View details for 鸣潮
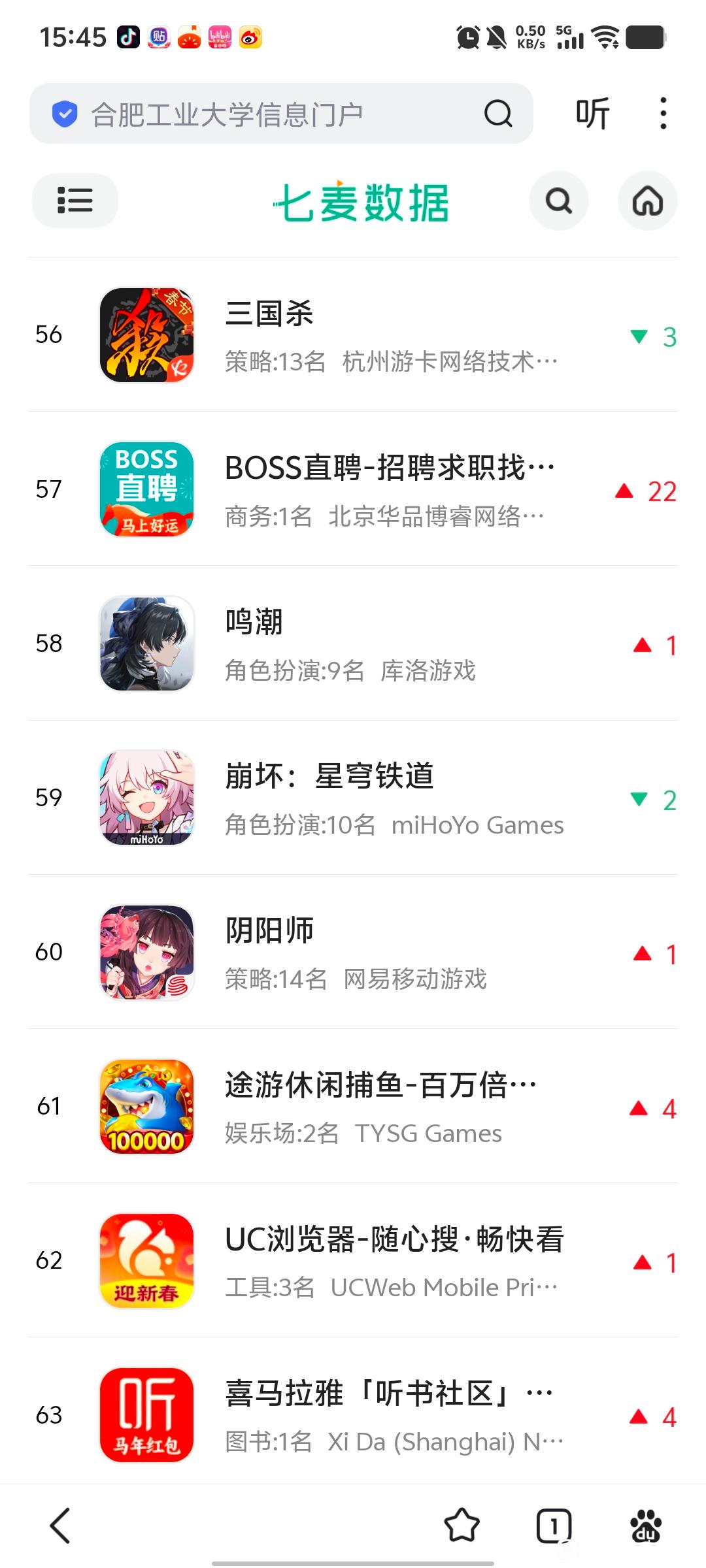Screen dimensions: 706x1568 click(353, 644)
